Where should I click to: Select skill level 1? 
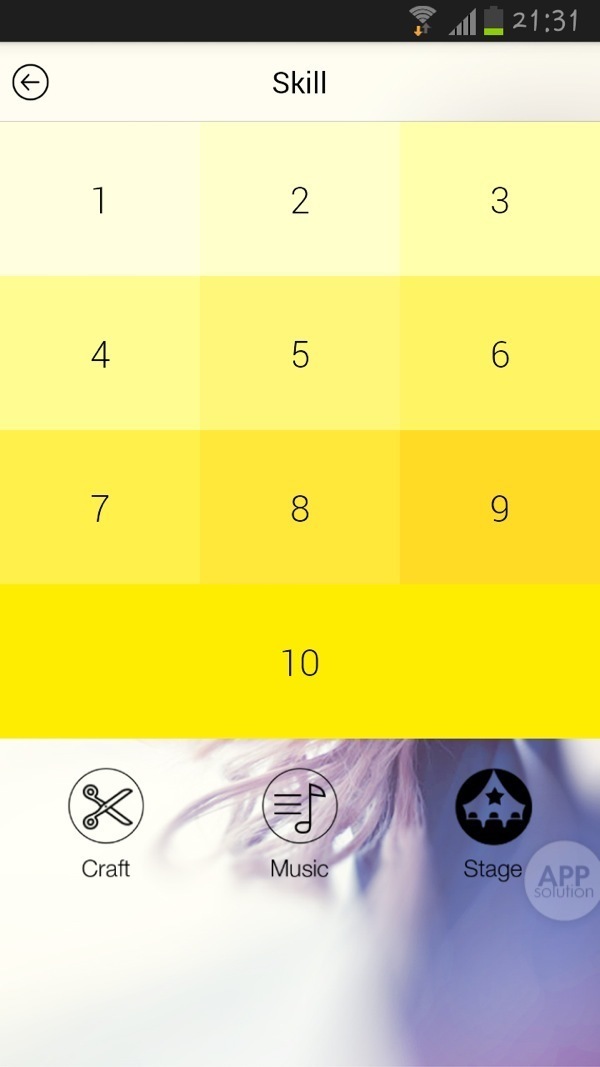(100, 200)
